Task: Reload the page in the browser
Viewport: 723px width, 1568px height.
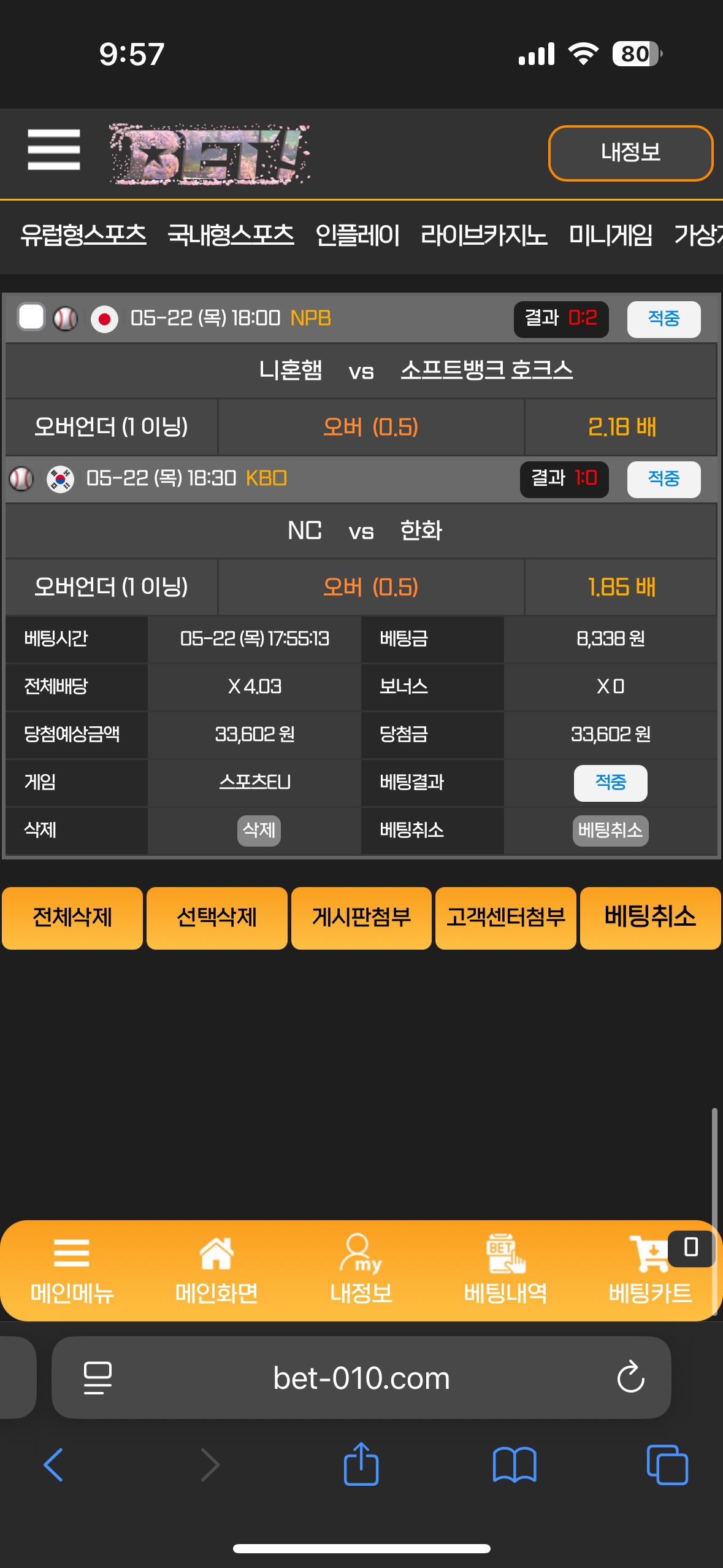Action: pyautogui.click(x=630, y=1378)
